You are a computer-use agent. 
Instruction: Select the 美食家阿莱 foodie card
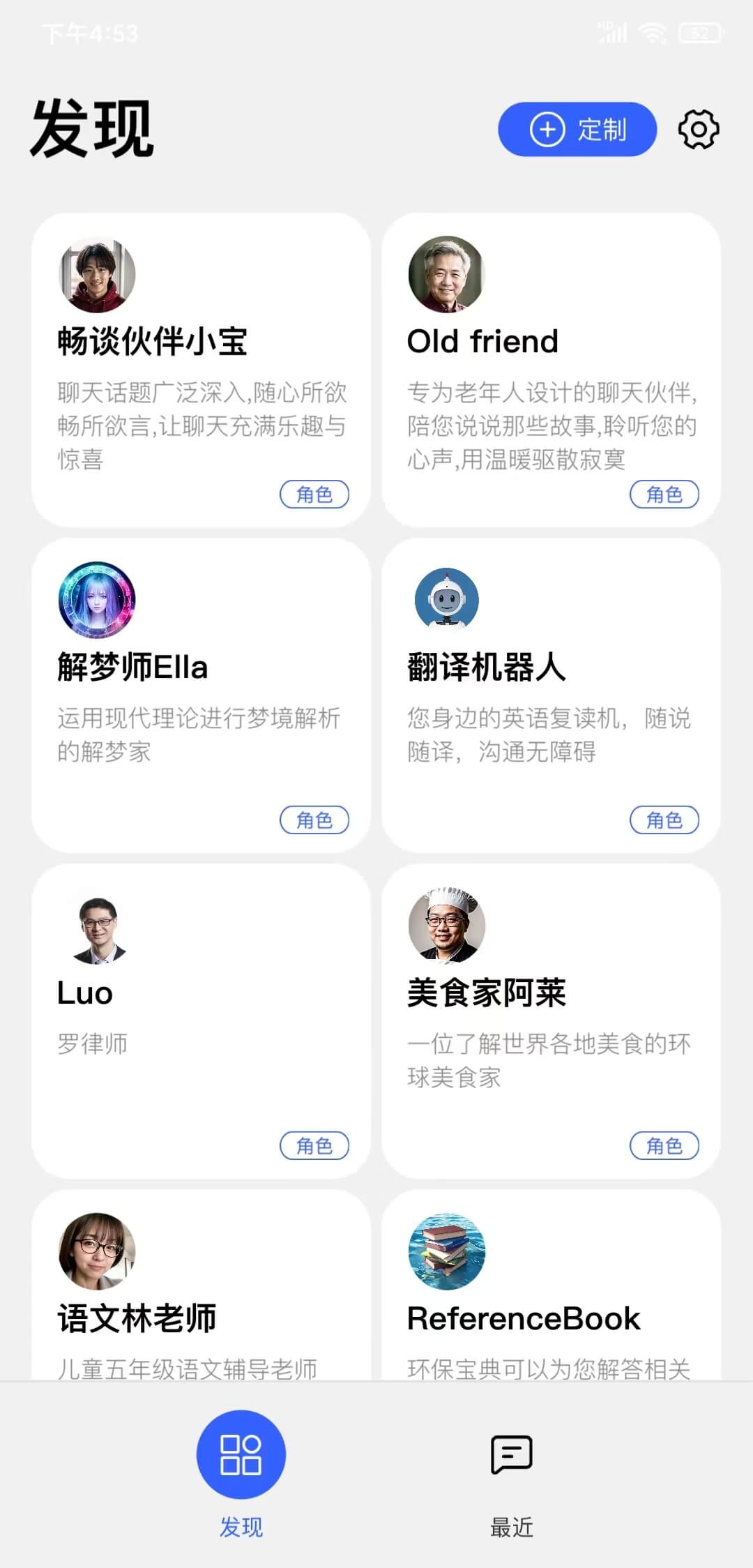(x=551, y=1020)
